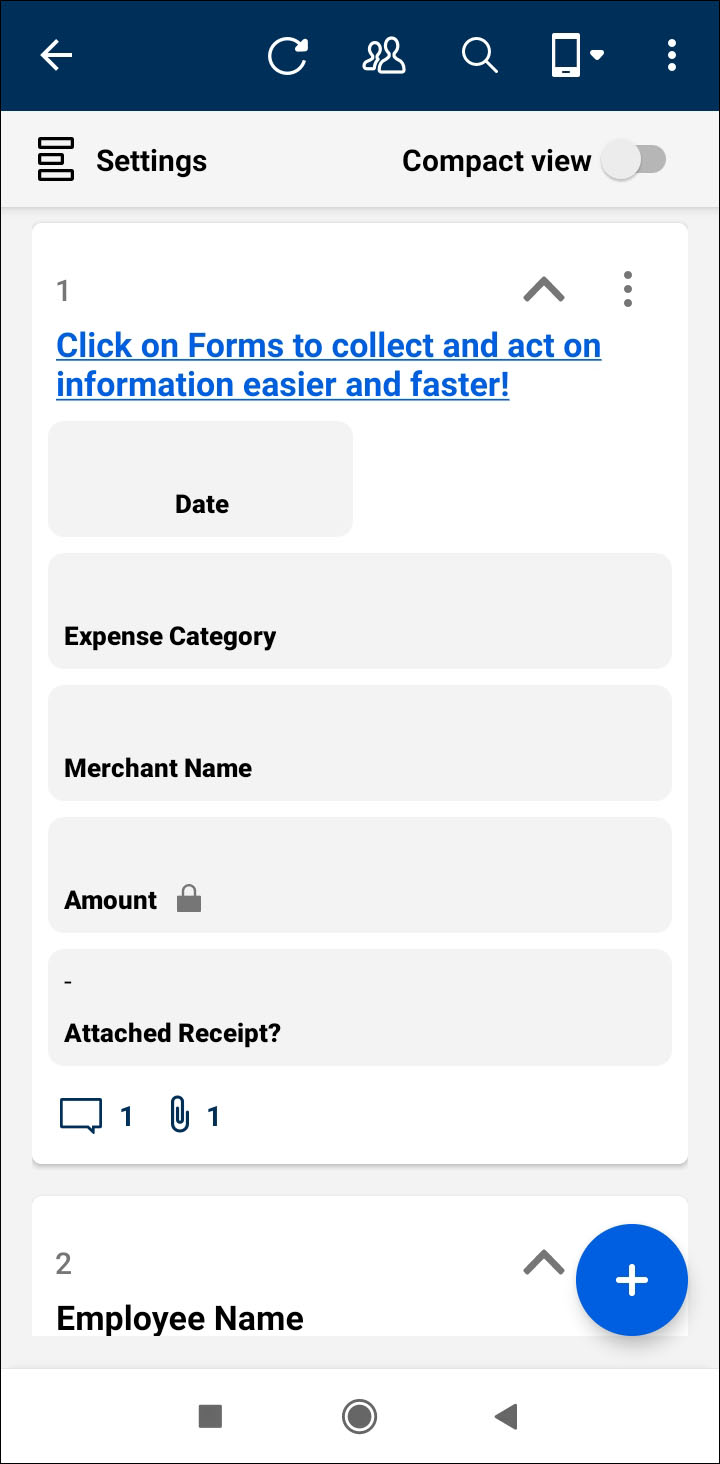Image resolution: width=720 pixels, height=1464 pixels.
Task: Edit the Date field
Action: pos(201,479)
